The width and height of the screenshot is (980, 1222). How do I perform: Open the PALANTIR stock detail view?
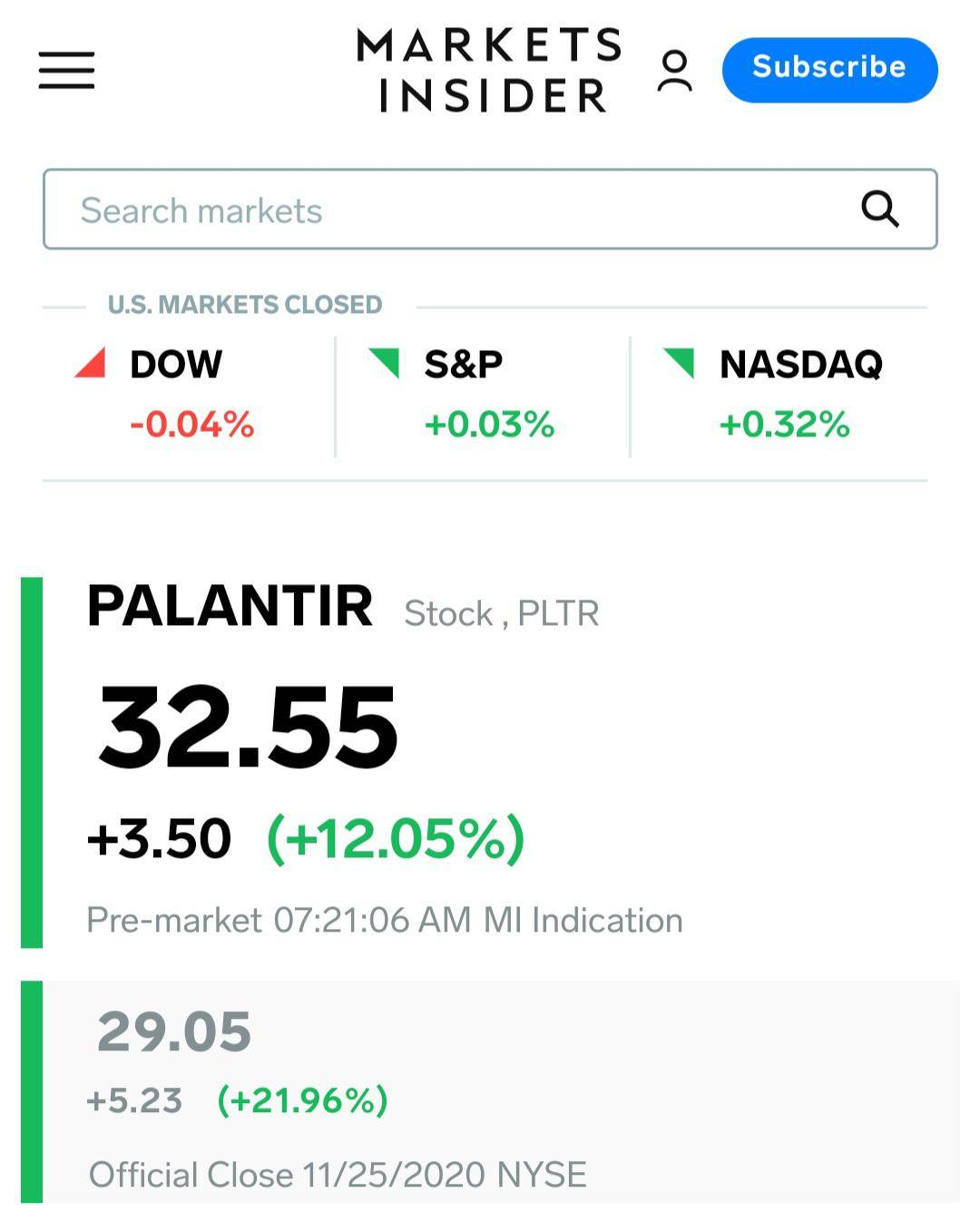pyautogui.click(x=230, y=608)
